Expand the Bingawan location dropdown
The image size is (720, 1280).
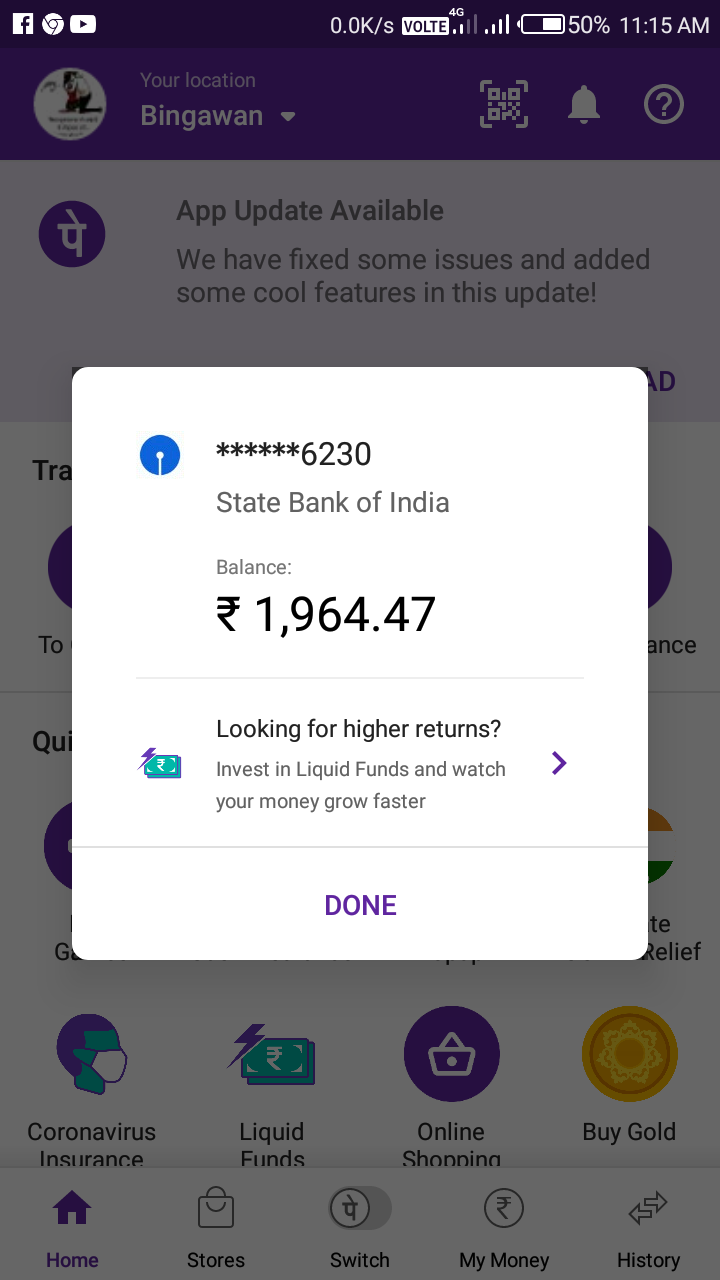[218, 116]
